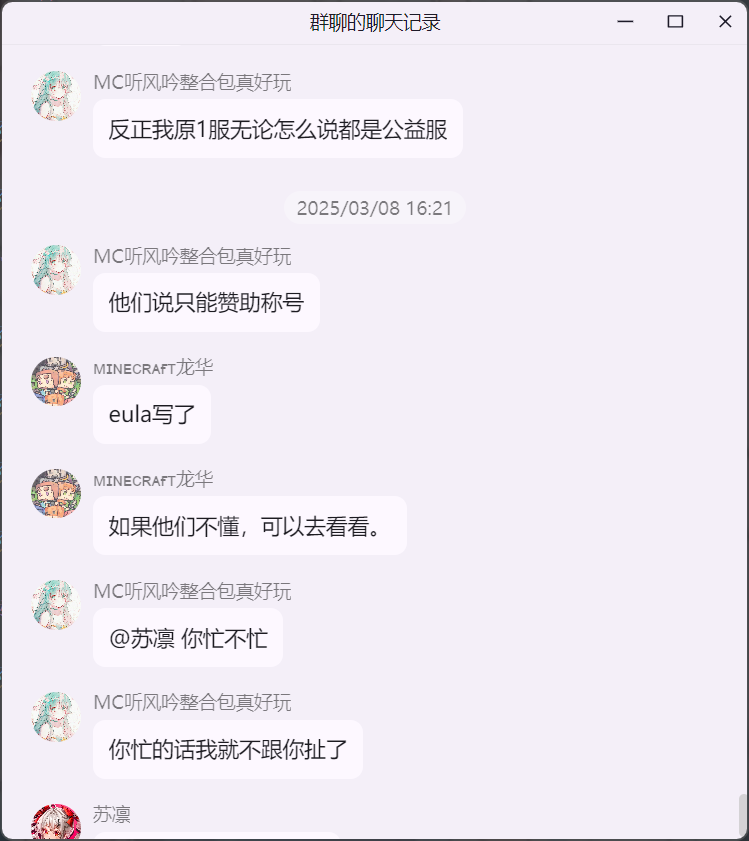Viewport: 749px width, 841px height.
Task: Open avatar next to @苏凛 你忙不忙 message
Action: 56,604
